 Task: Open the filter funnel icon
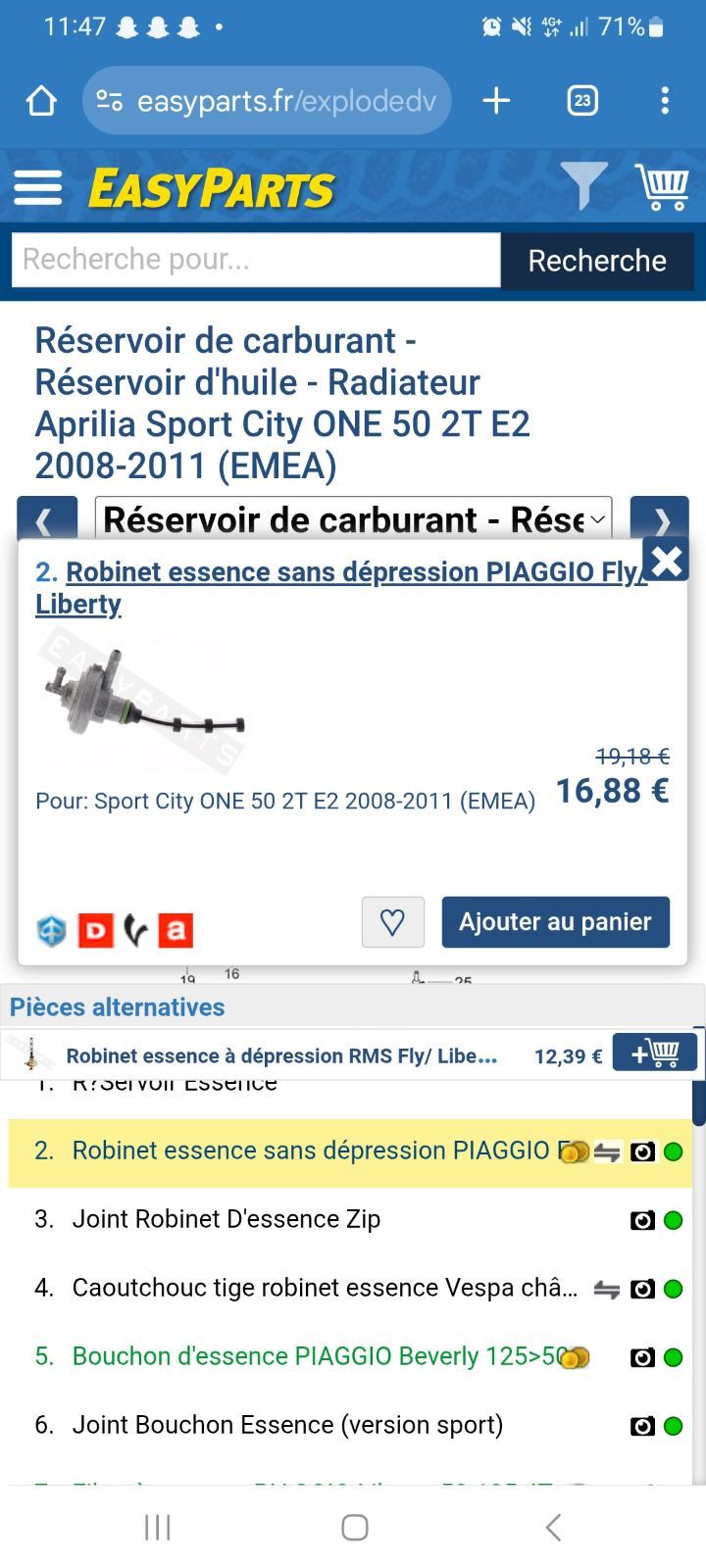click(583, 185)
